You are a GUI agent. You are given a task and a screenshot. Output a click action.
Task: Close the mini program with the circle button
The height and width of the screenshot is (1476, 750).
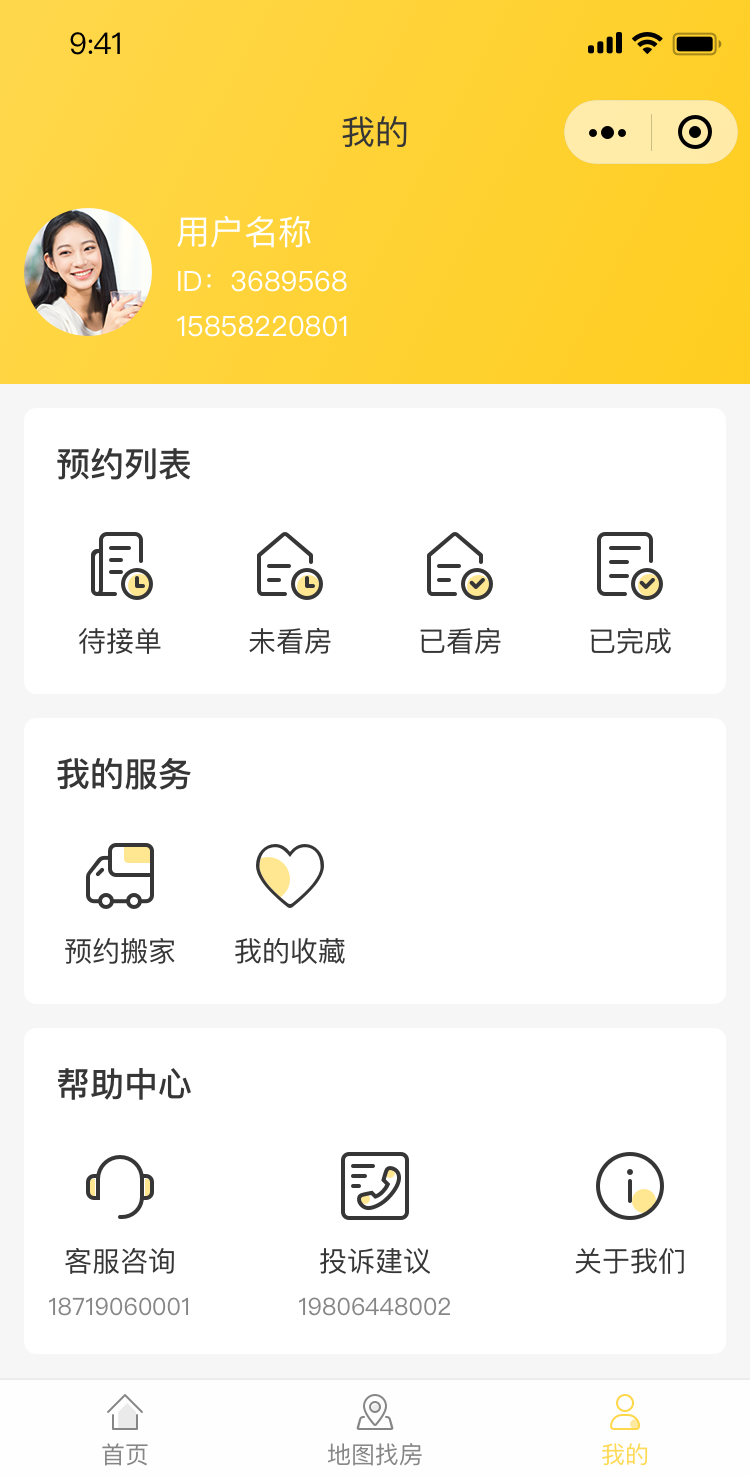click(694, 132)
